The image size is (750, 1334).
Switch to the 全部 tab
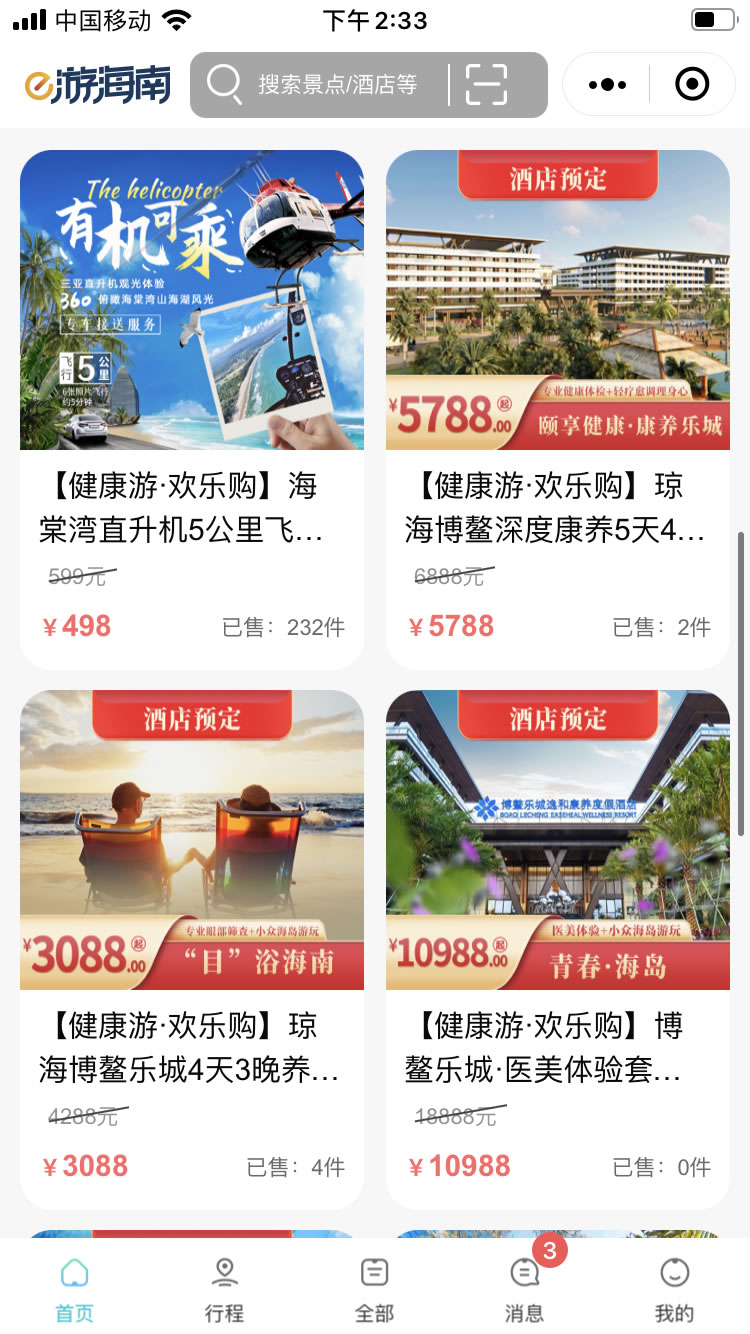(374, 1288)
